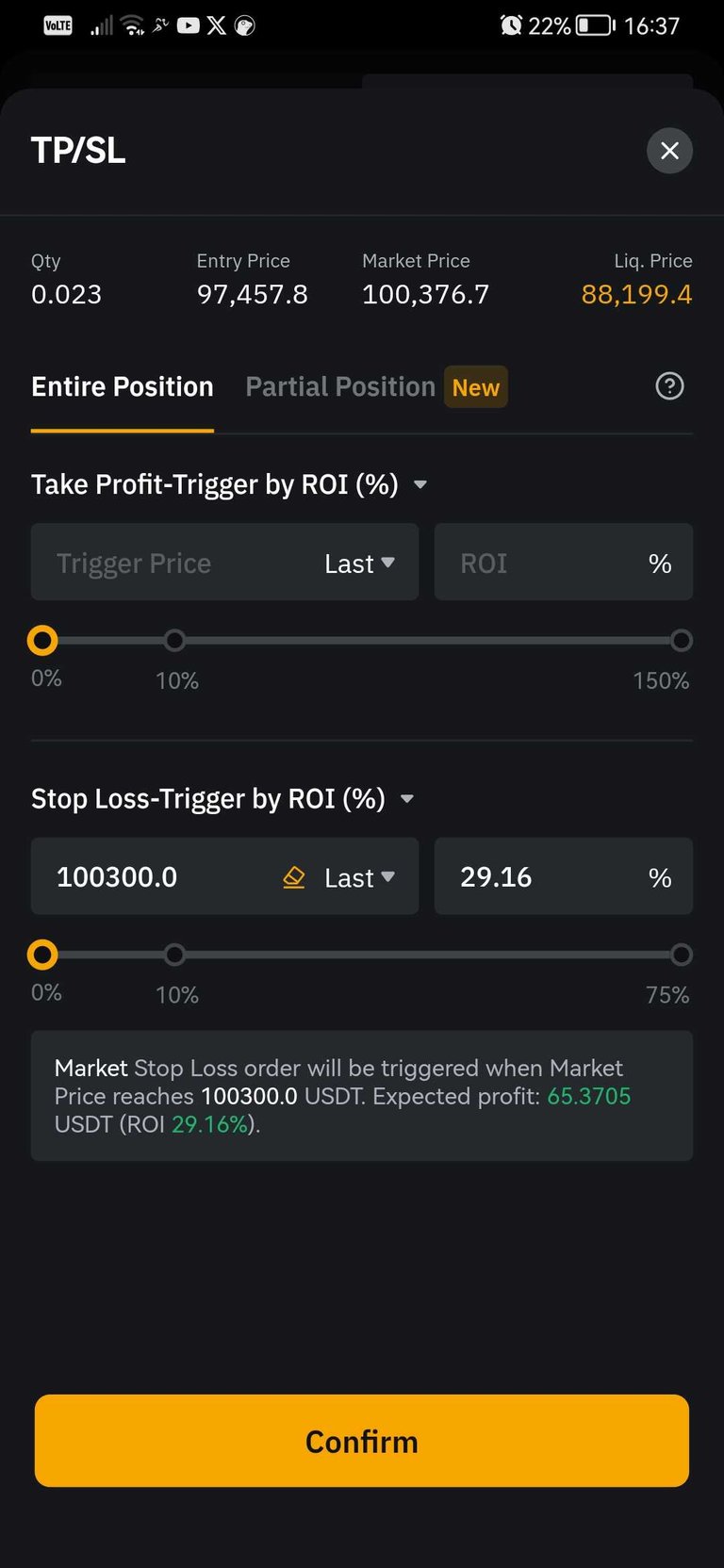Viewport: 724px width, 1568px height.
Task: Open the Stop Loss Last price dropdown
Action: pyautogui.click(x=359, y=877)
